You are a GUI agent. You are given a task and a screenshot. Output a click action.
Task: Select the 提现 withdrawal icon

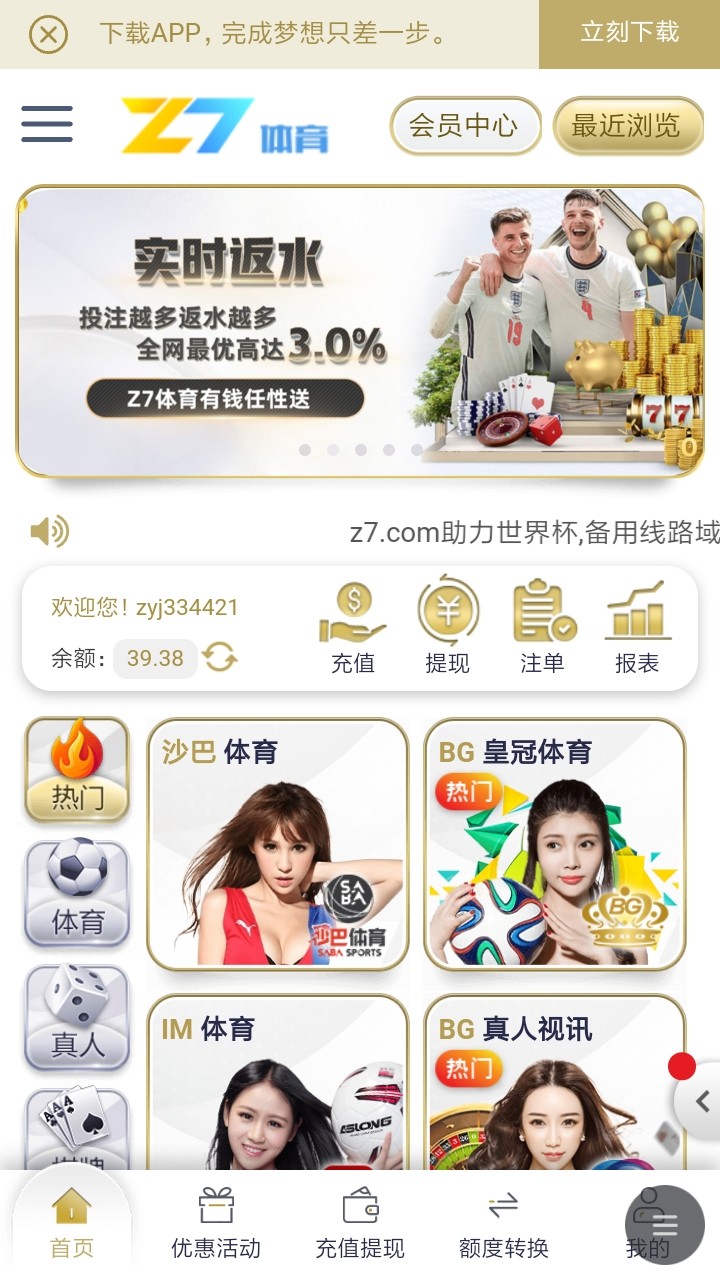coord(447,622)
